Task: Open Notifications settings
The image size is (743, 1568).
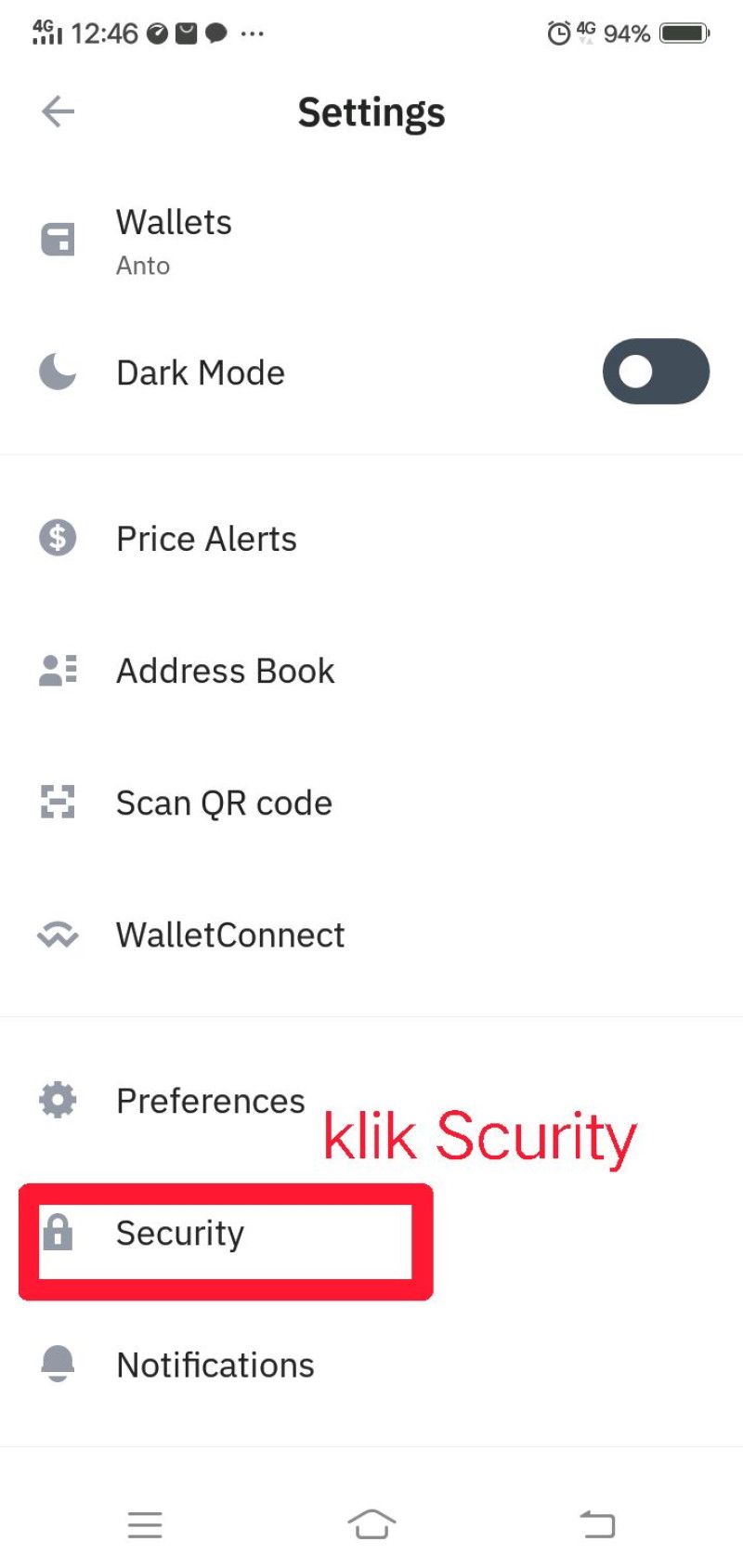Action: pyautogui.click(x=371, y=1365)
